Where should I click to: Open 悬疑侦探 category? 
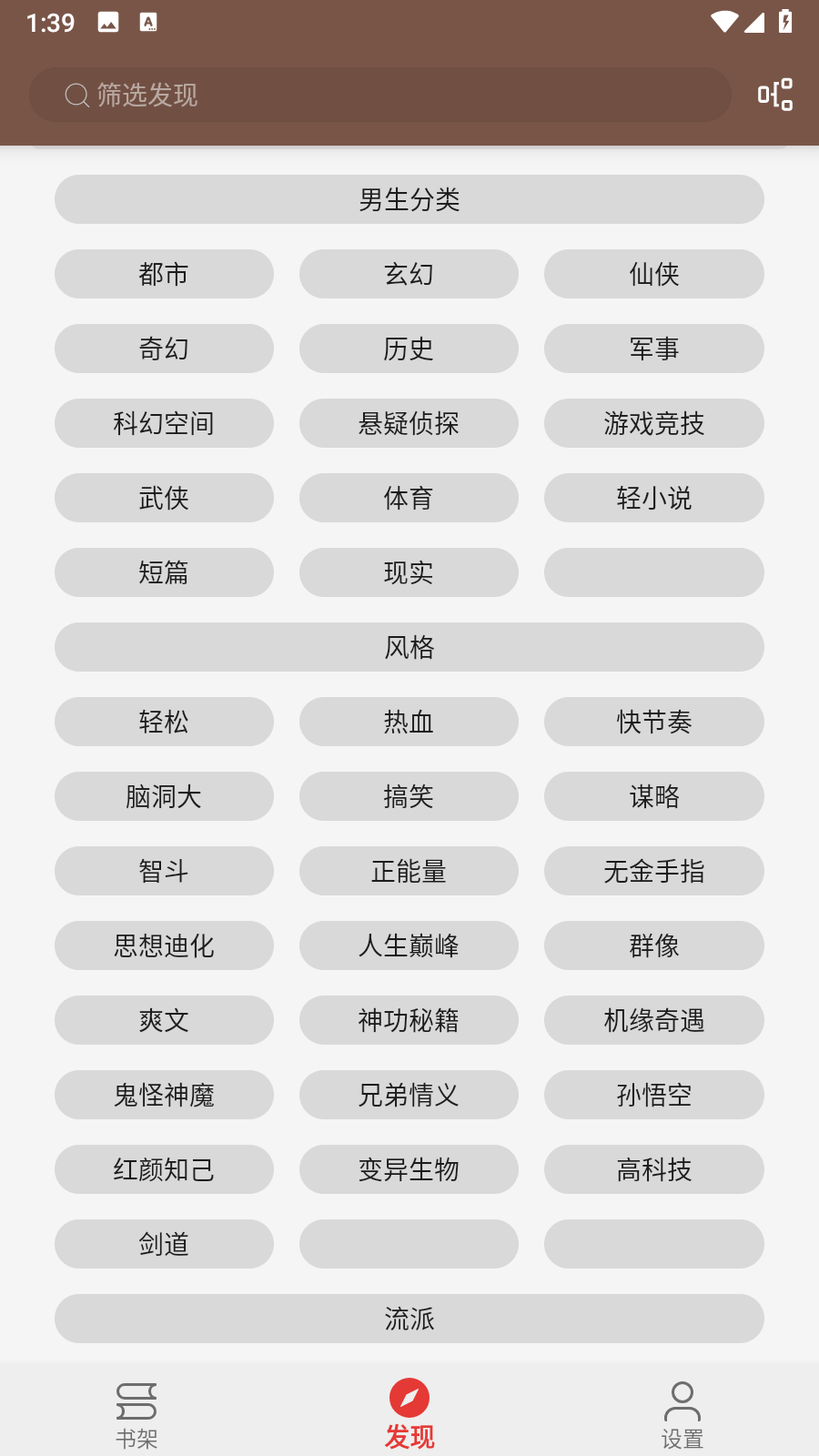pos(409,423)
